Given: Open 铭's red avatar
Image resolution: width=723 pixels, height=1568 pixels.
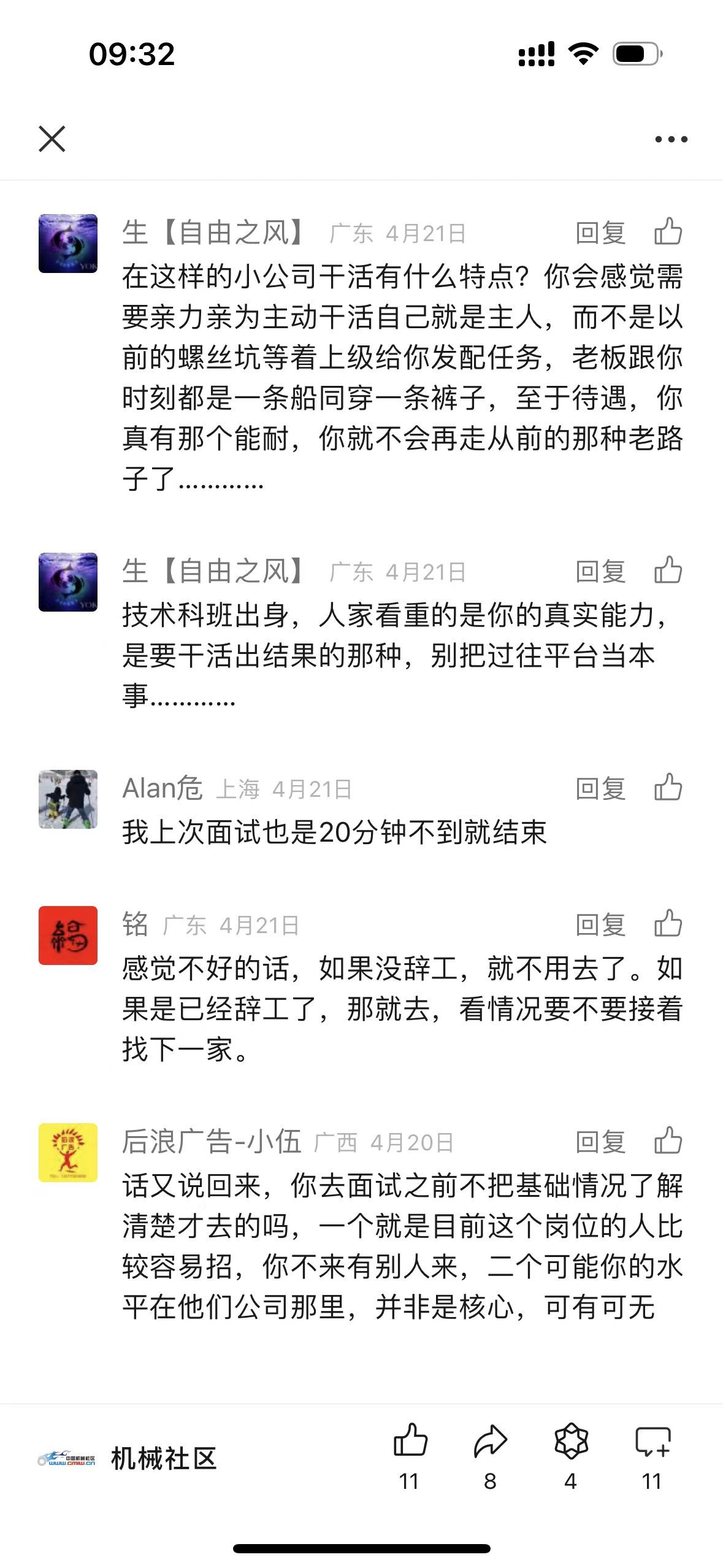Looking at the screenshot, I should tap(68, 936).
